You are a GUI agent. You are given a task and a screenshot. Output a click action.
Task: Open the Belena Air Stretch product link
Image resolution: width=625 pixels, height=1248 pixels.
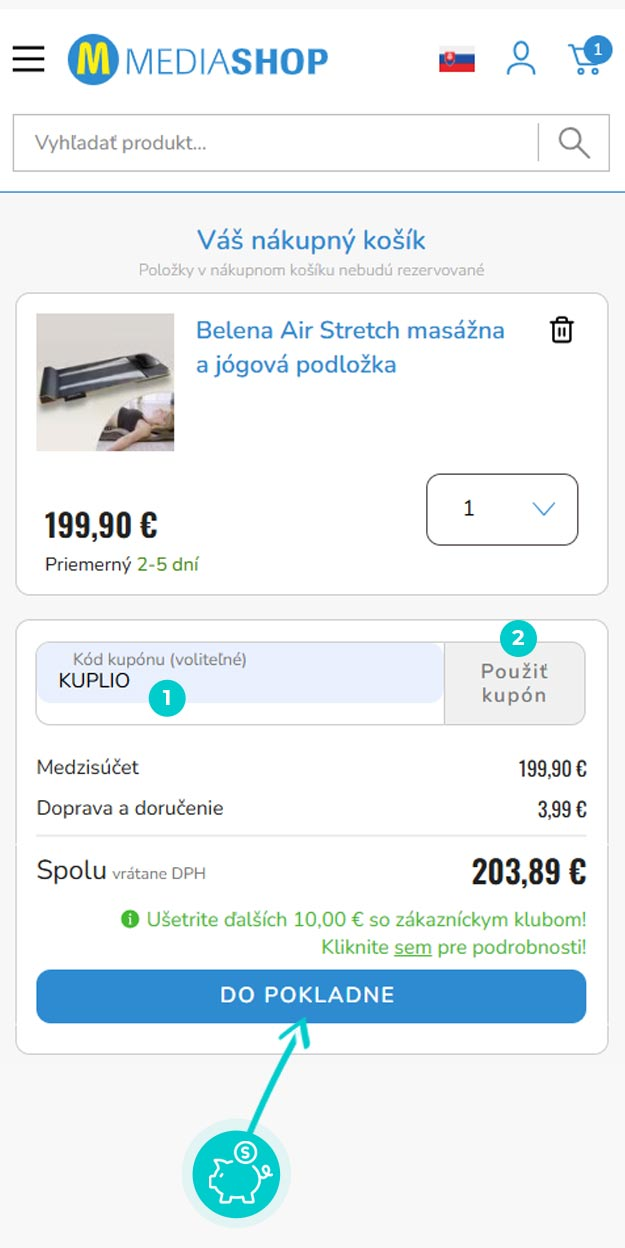pos(350,347)
